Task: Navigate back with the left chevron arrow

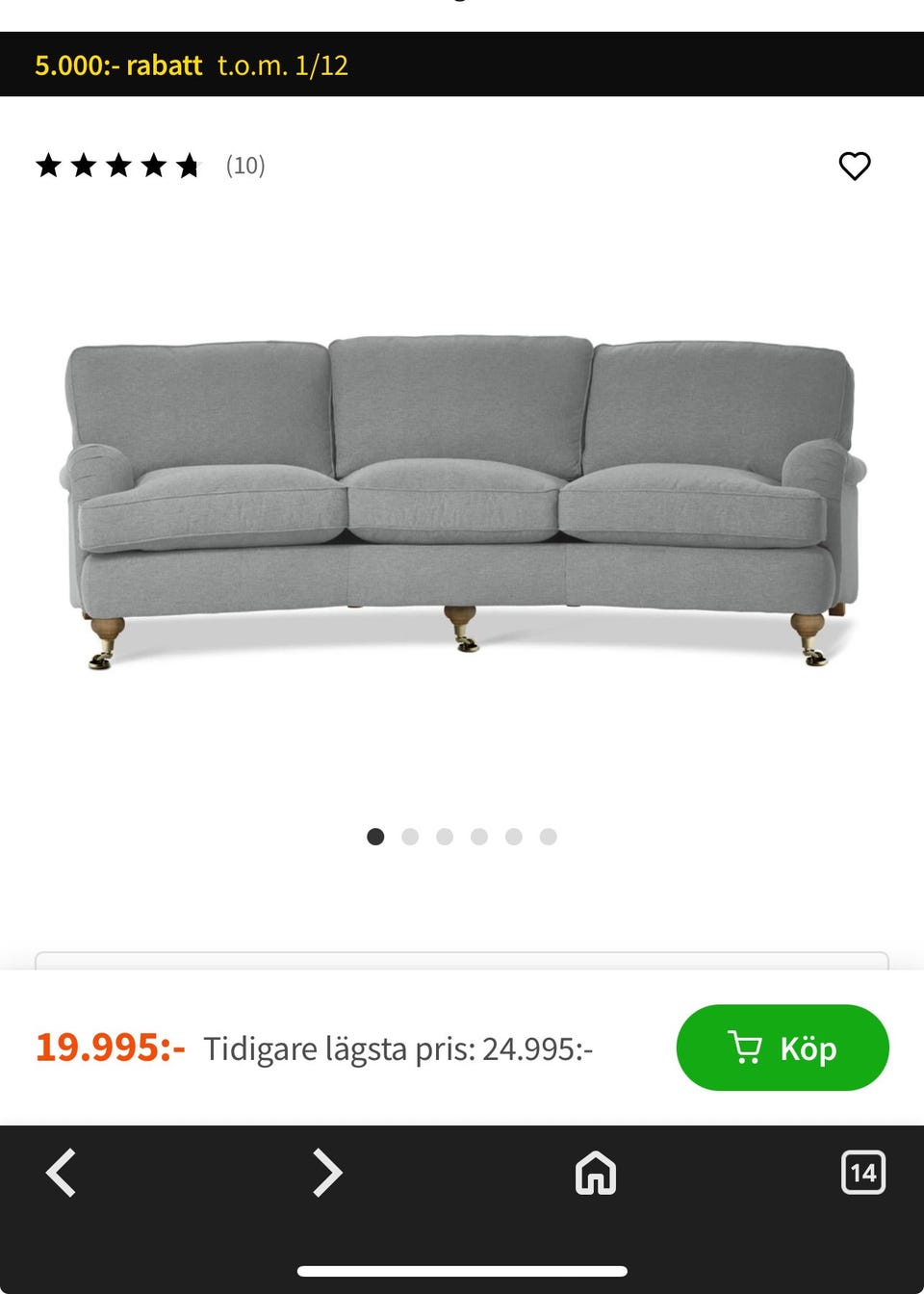Action: coord(62,1174)
